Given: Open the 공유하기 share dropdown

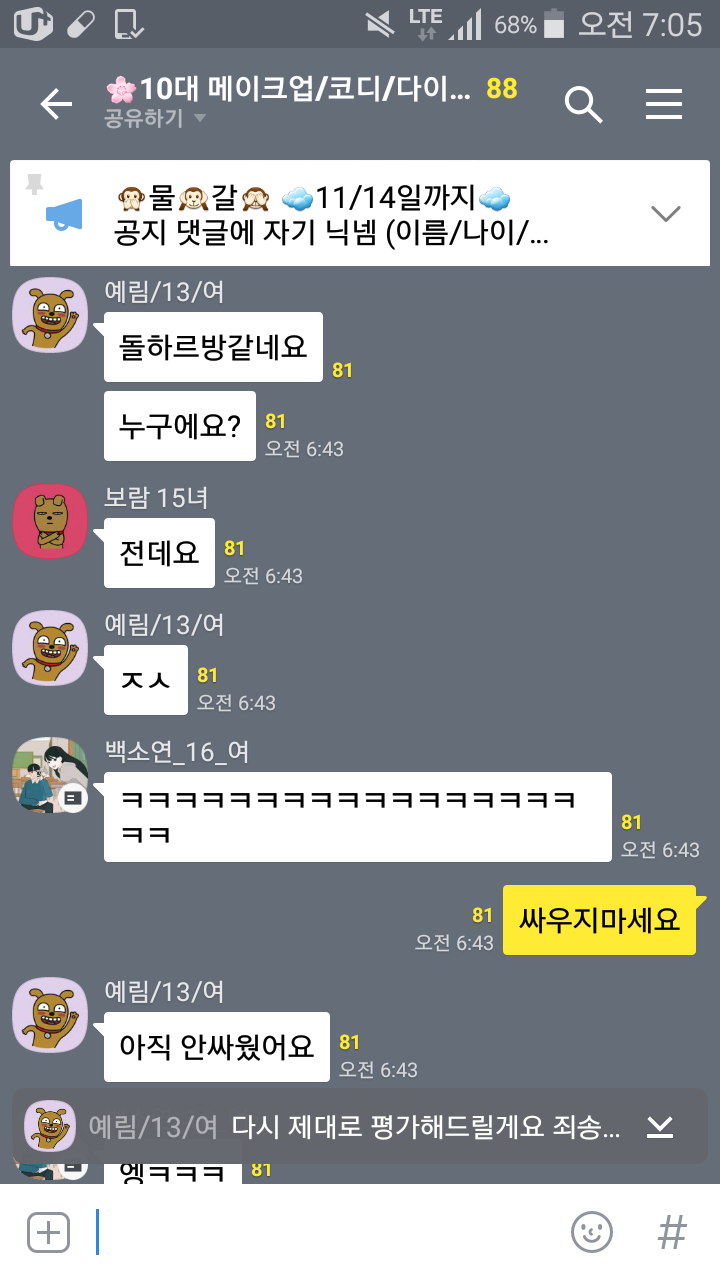Looking at the screenshot, I should pos(155,119).
